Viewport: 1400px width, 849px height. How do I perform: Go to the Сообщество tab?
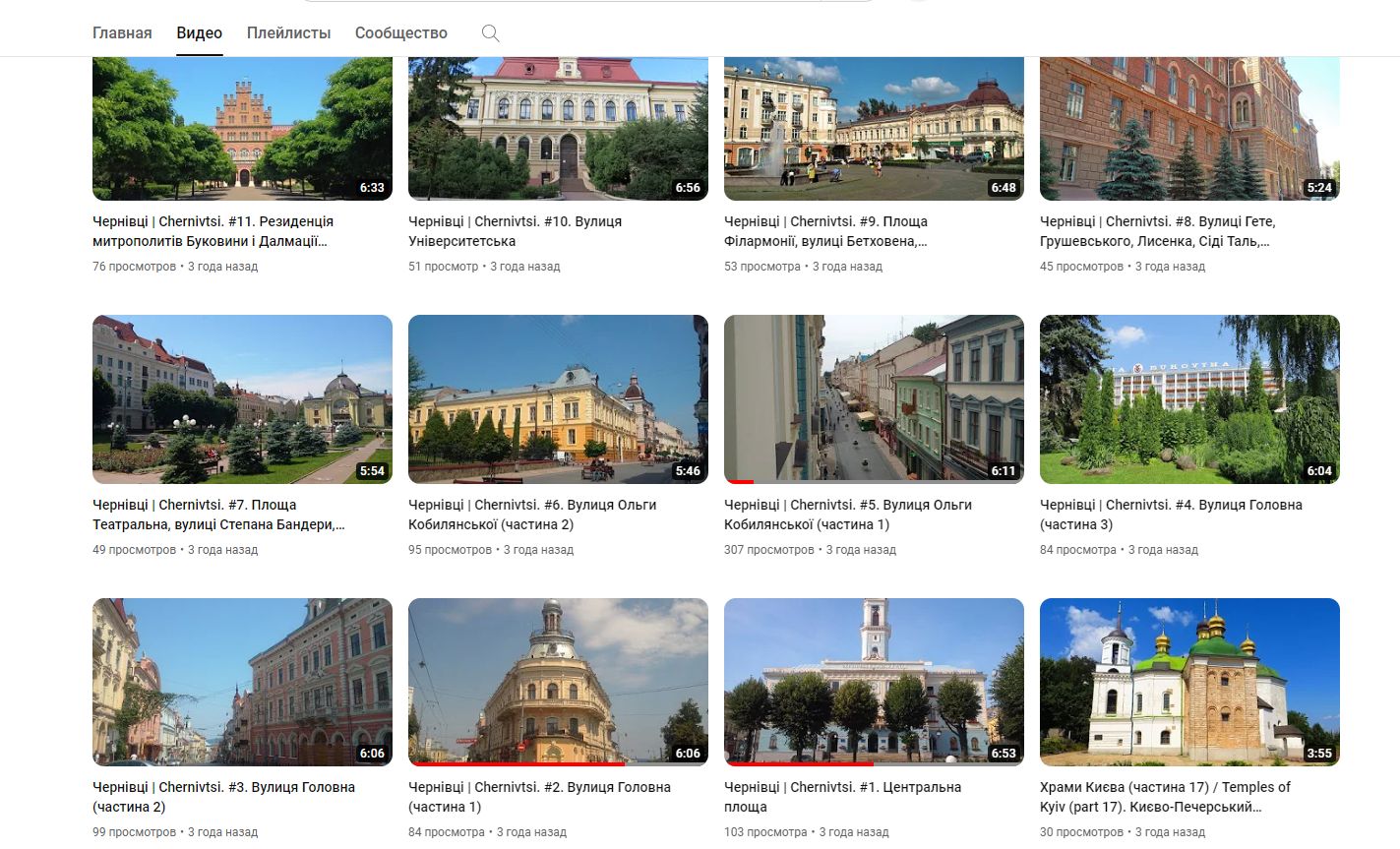(400, 33)
